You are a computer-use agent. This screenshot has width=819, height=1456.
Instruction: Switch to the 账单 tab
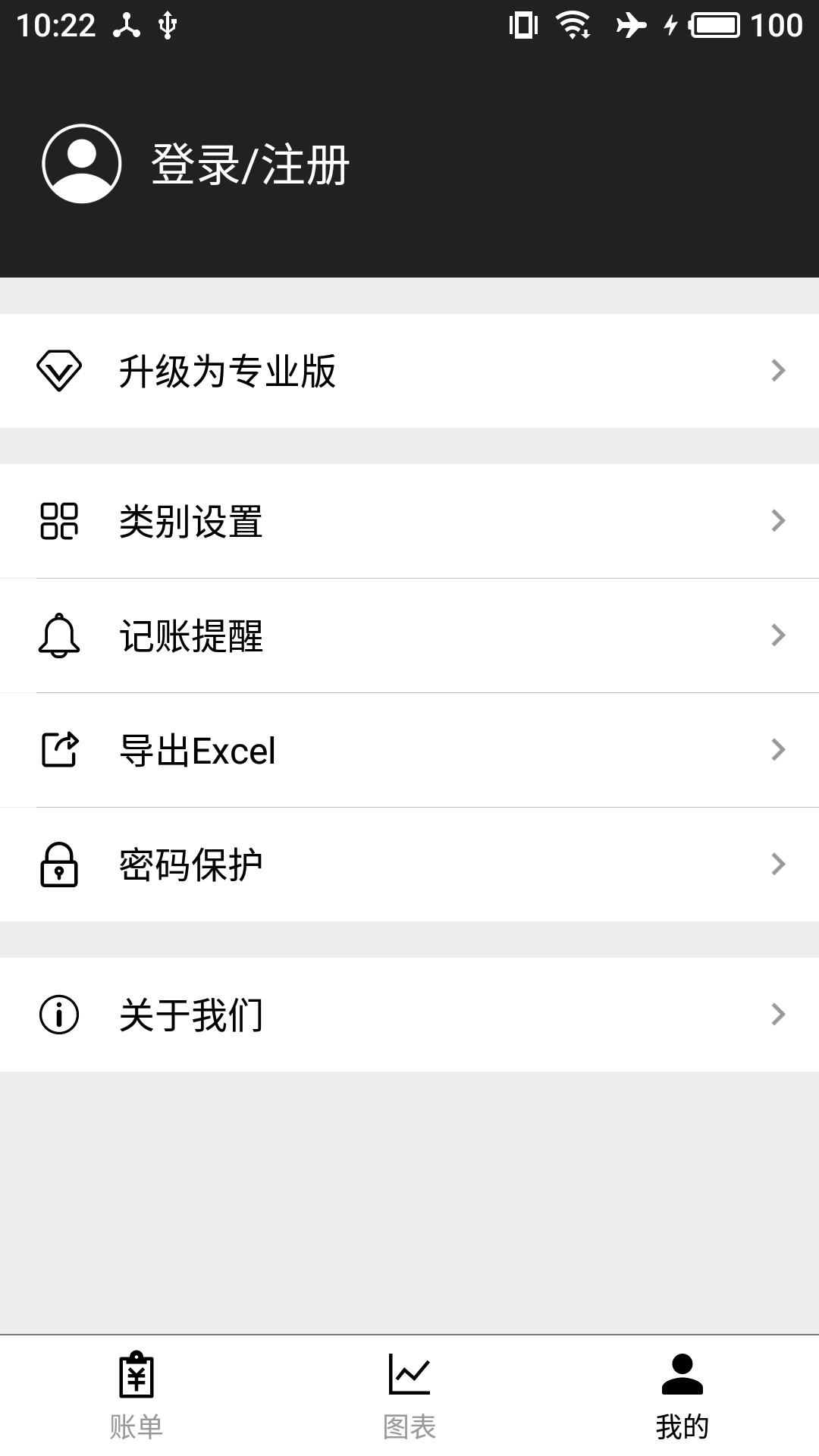click(x=136, y=1396)
